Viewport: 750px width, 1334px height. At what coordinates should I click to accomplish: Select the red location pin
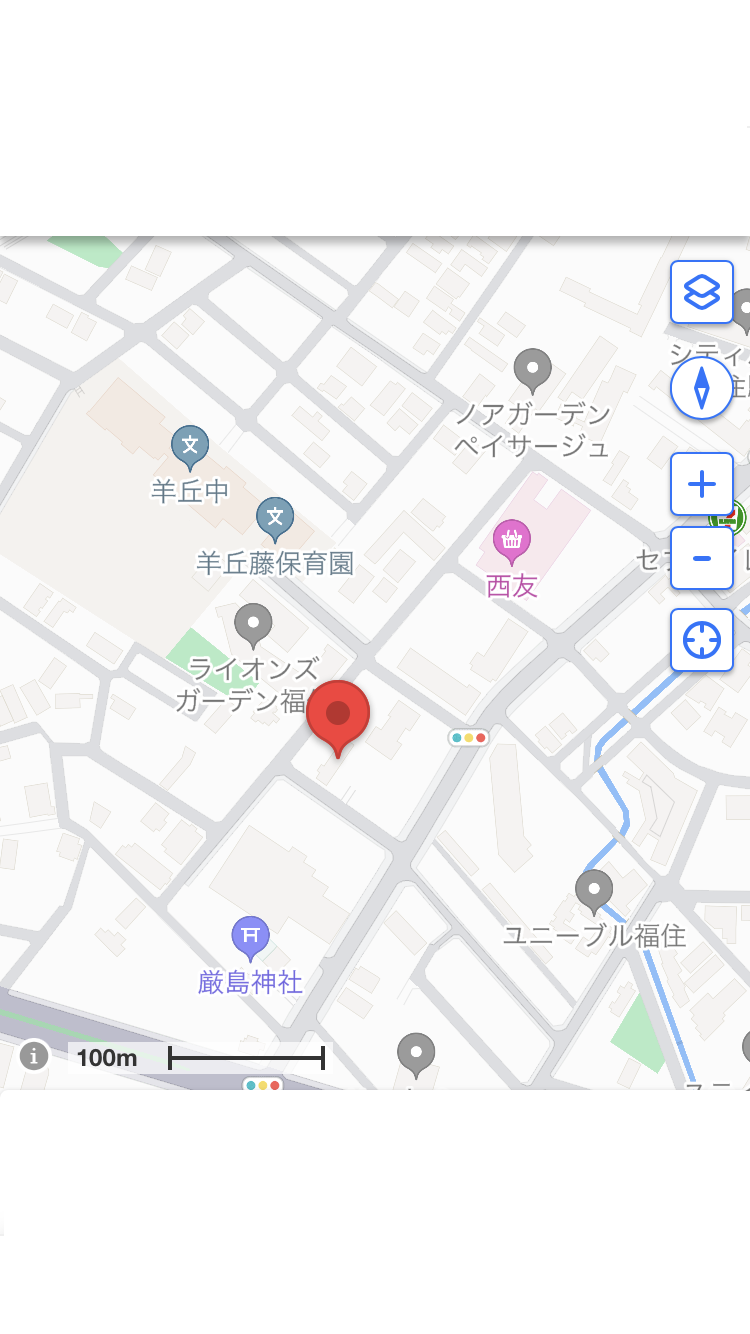(x=338, y=715)
